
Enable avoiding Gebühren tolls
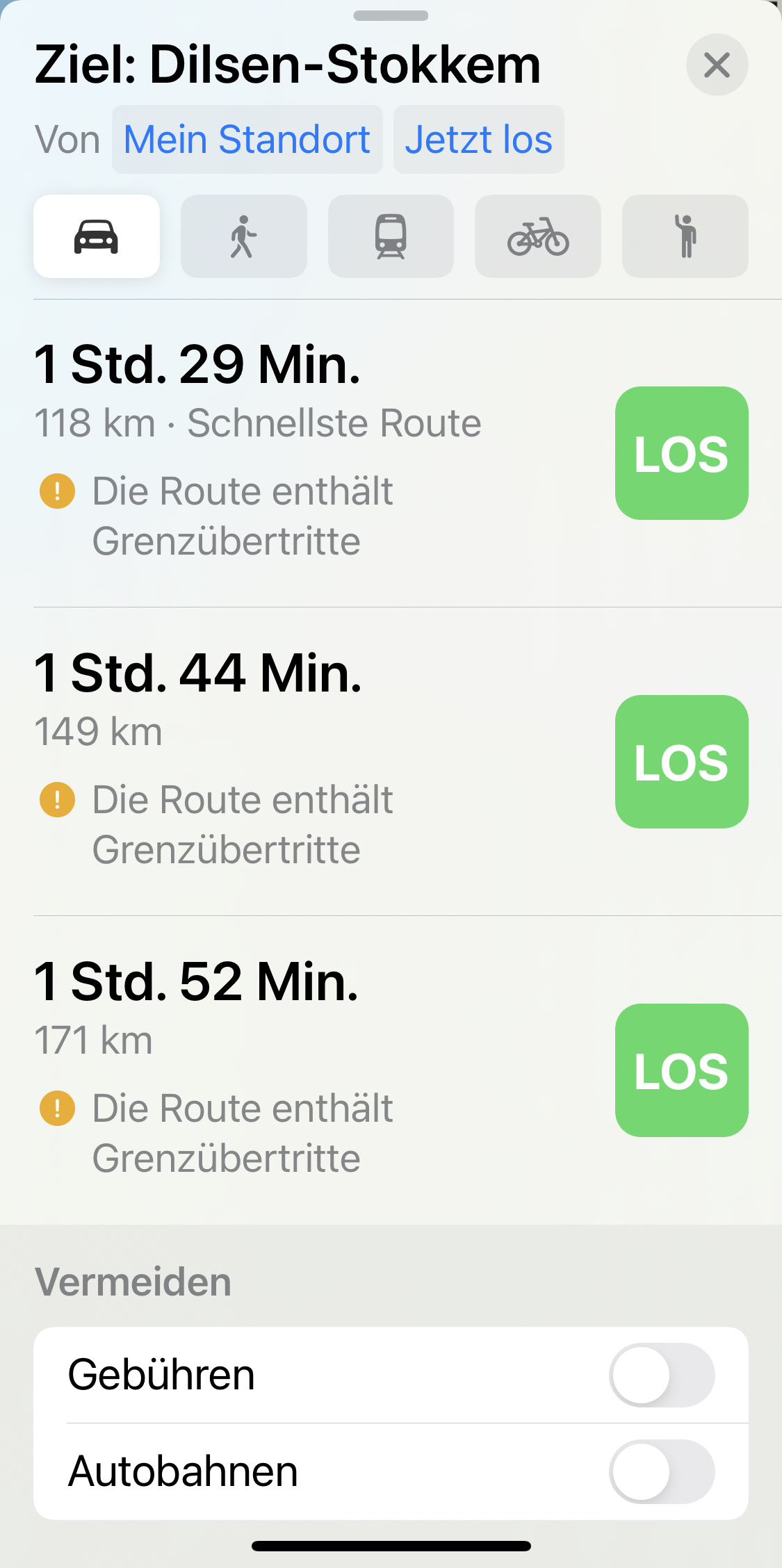[661, 1375]
